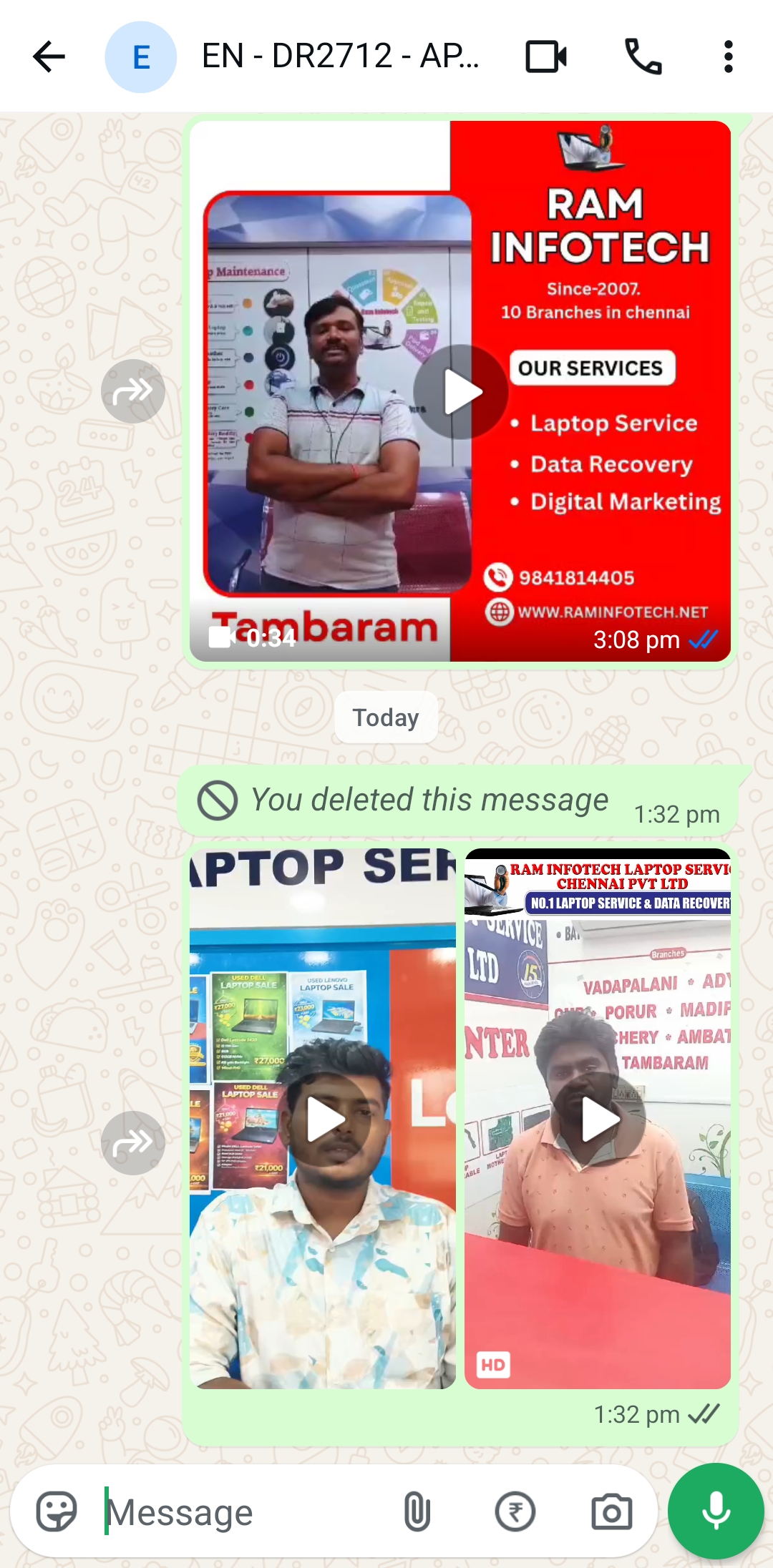The height and width of the screenshot is (1568, 773).
Task: Focus the Message text field
Action: click(x=243, y=1513)
